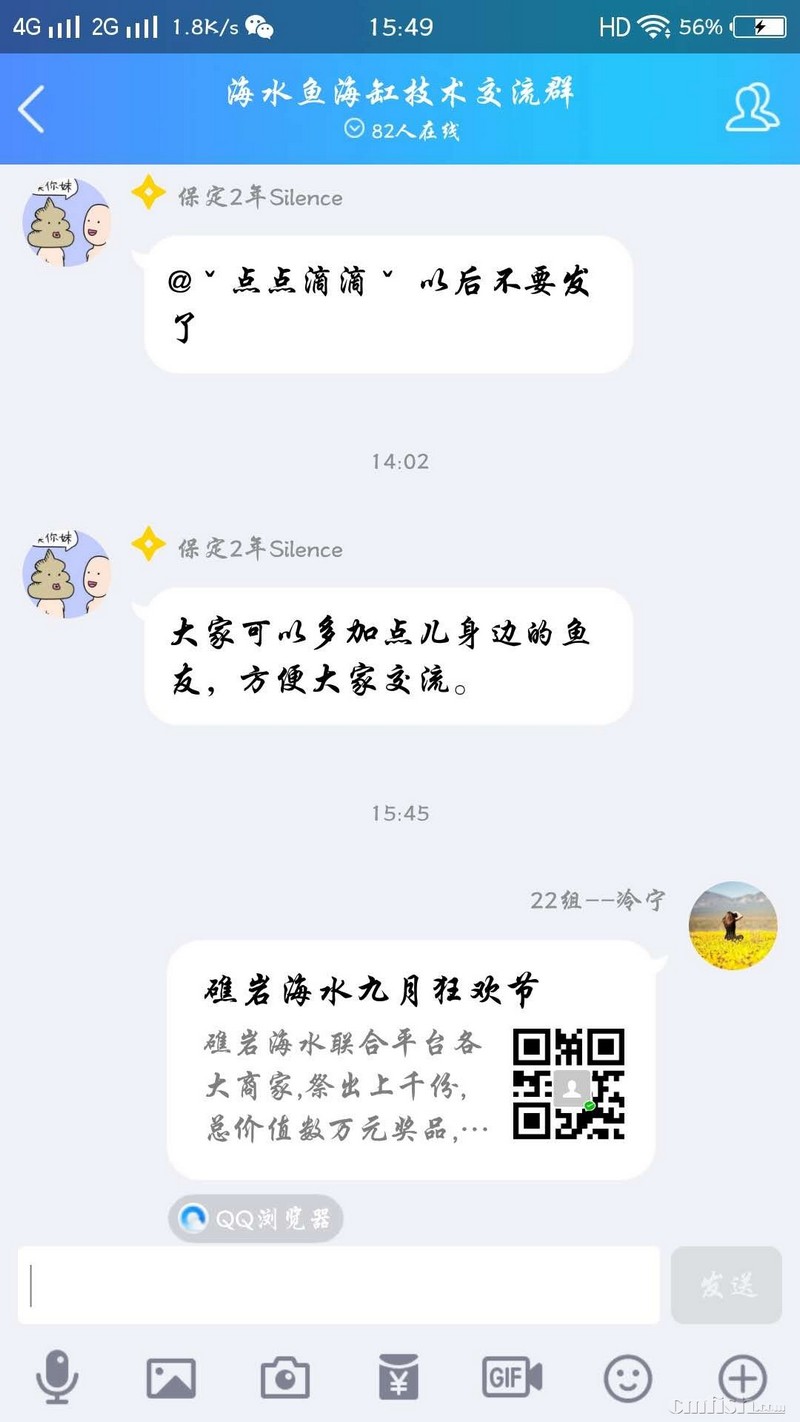Open the group members profile icon
The height and width of the screenshot is (1422, 800).
pos(752,109)
